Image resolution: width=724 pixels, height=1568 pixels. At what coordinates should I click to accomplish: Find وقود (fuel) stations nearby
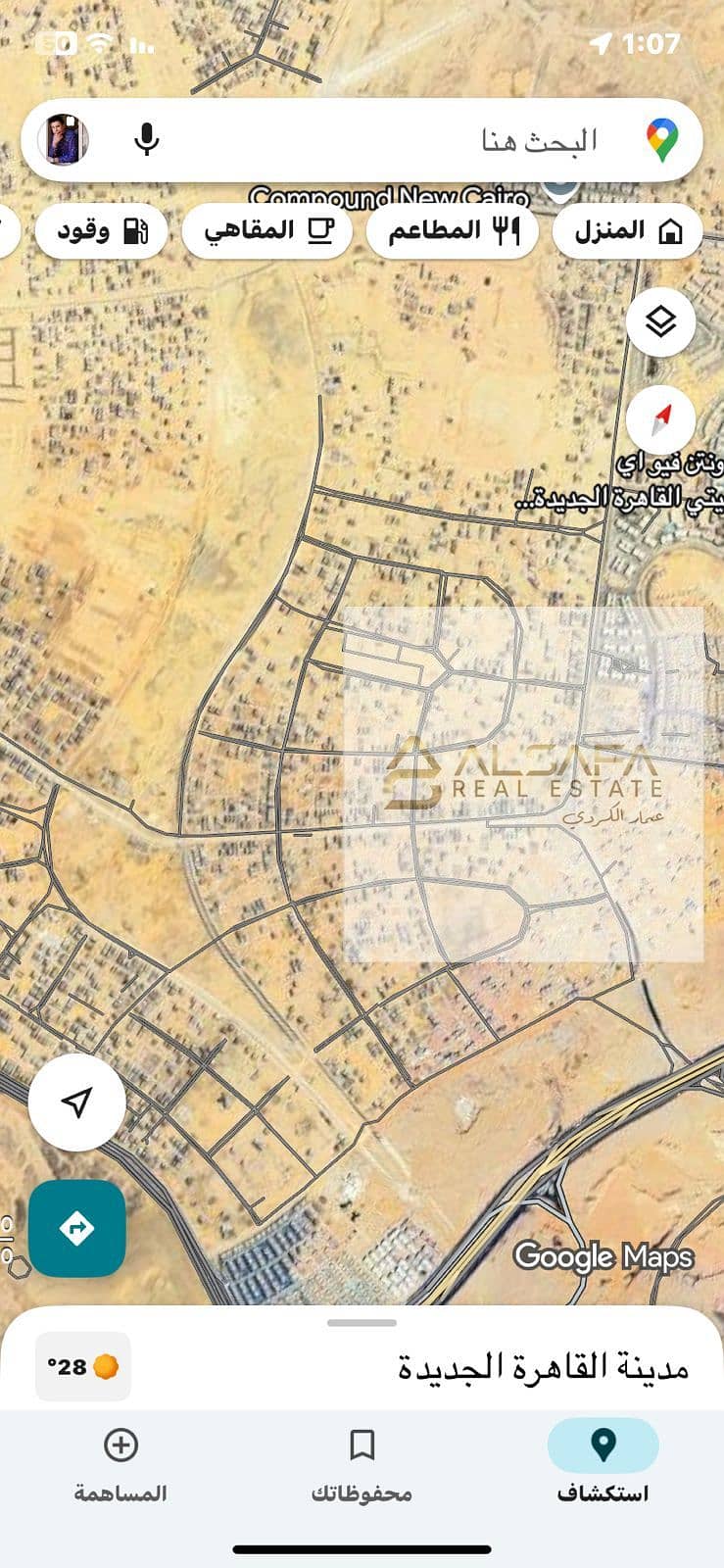(x=101, y=231)
